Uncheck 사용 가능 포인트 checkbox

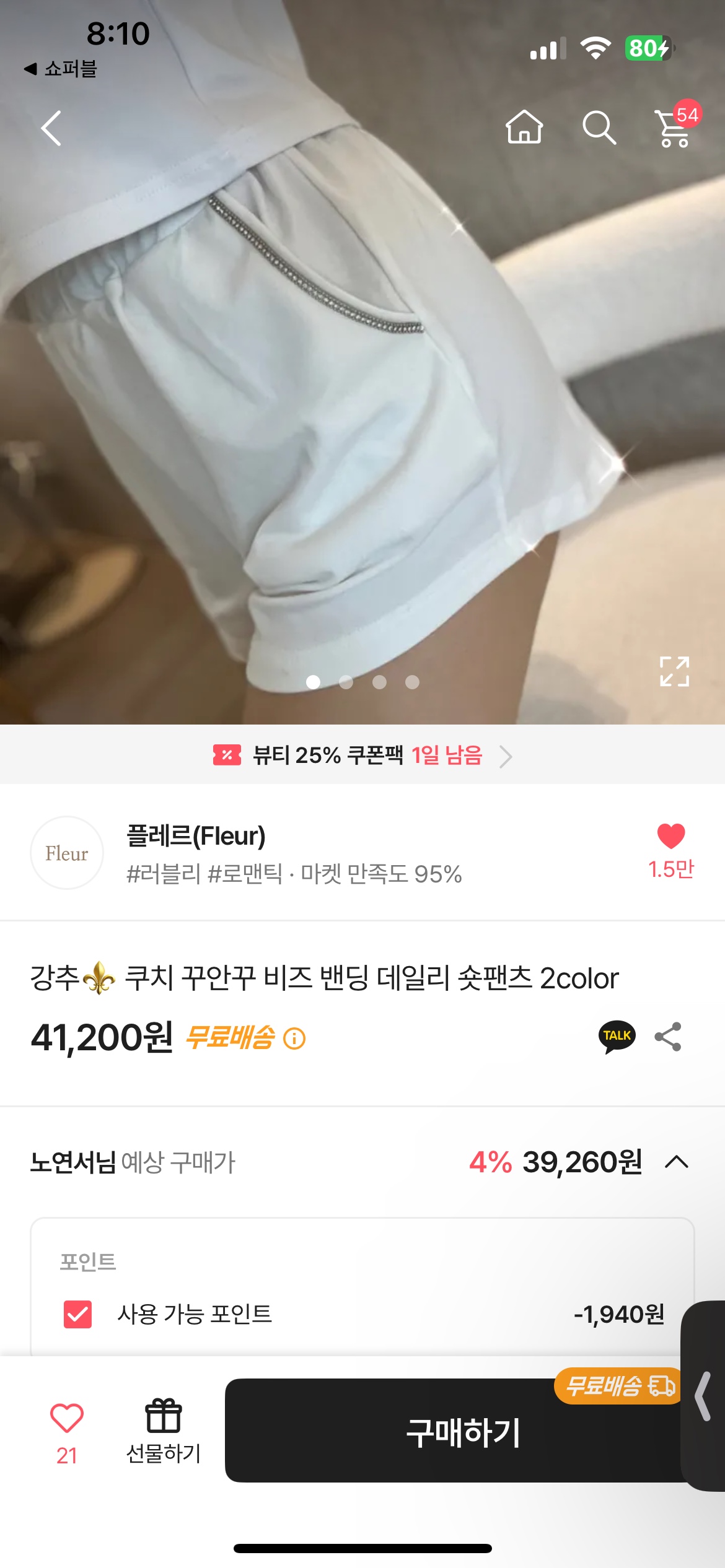(78, 1314)
